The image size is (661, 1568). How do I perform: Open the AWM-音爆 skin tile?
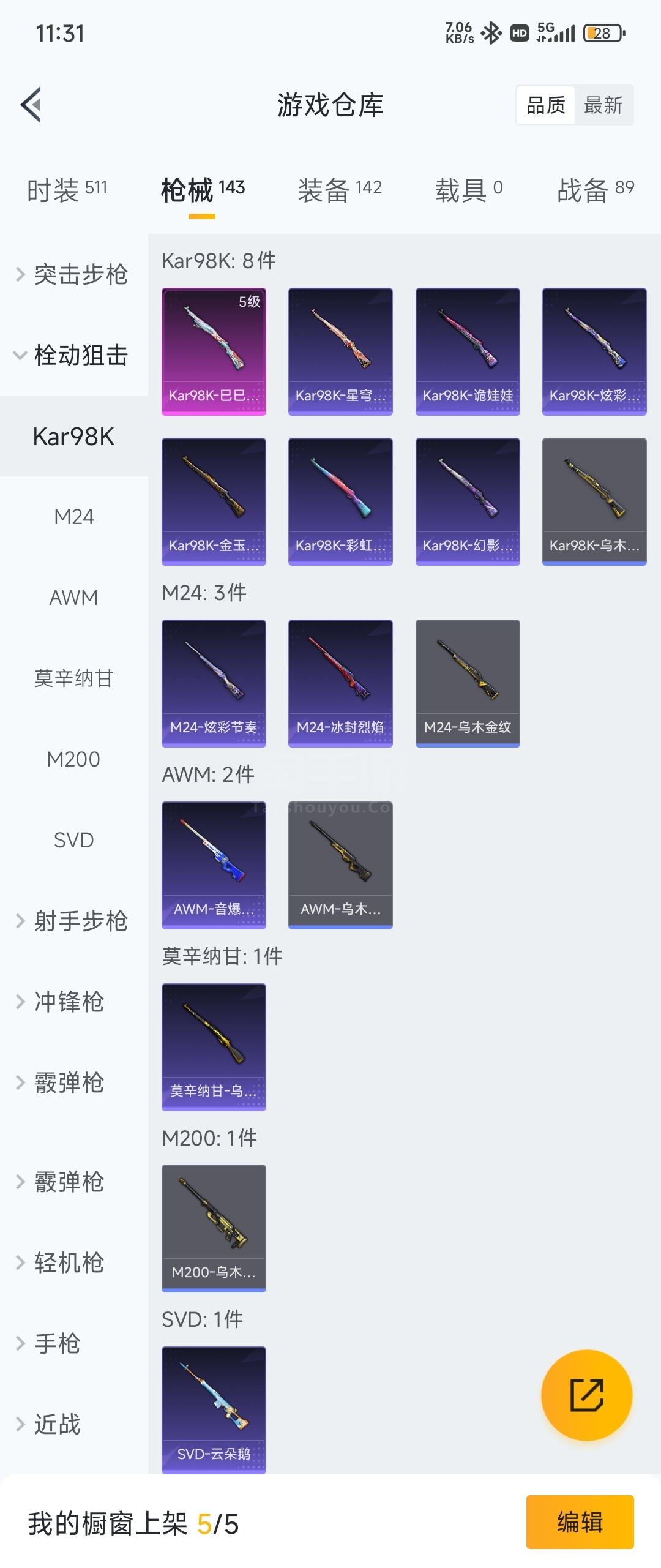(214, 865)
